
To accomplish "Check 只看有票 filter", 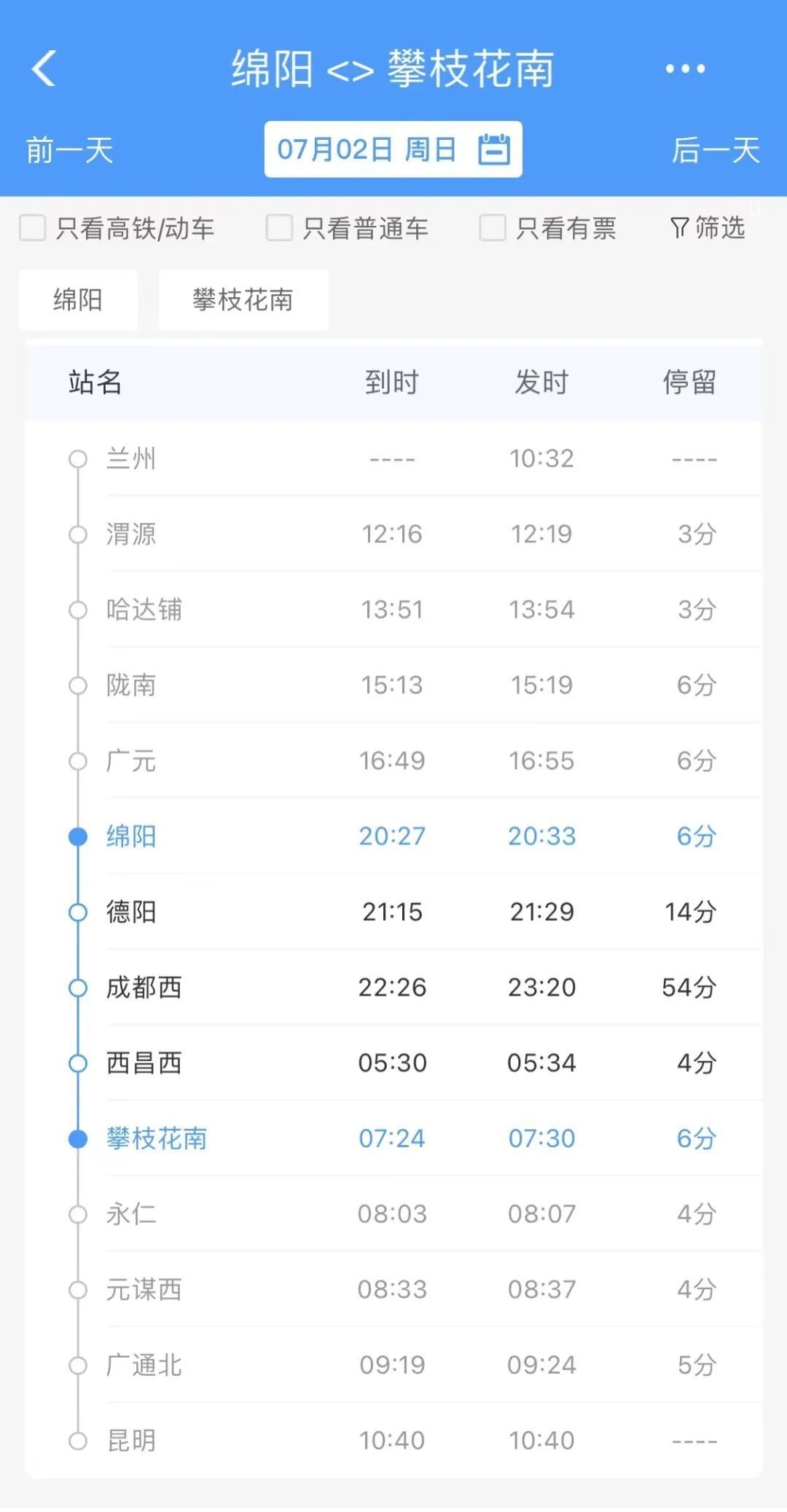I will pyautogui.click(x=493, y=228).
